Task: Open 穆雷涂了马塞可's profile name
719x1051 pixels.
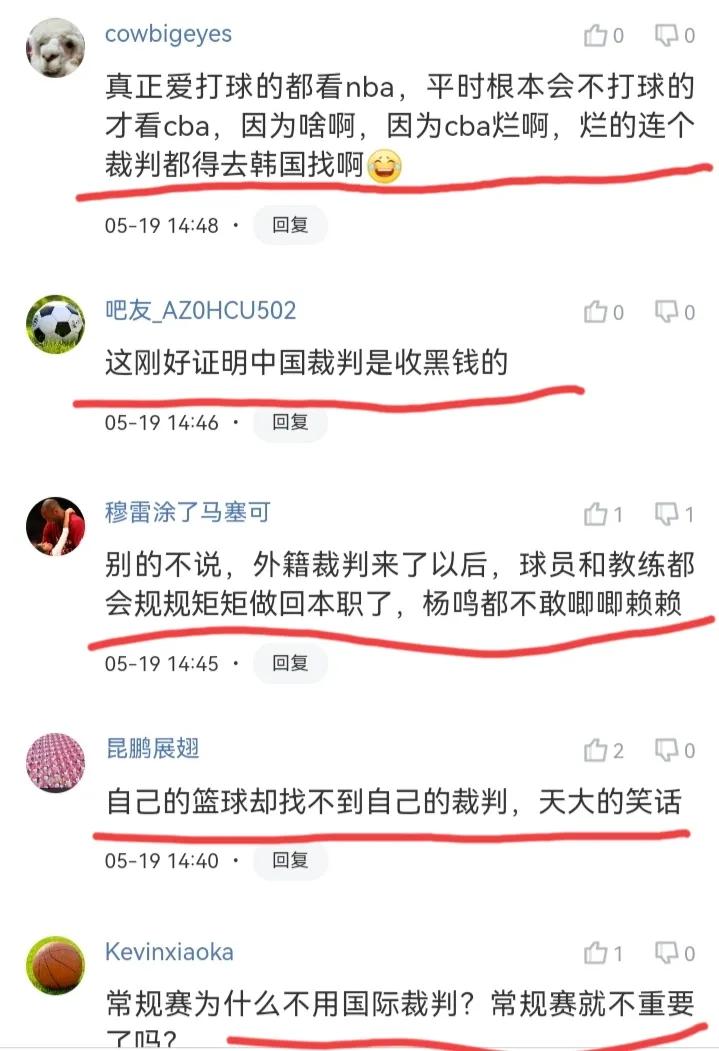Action: point(187,513)
